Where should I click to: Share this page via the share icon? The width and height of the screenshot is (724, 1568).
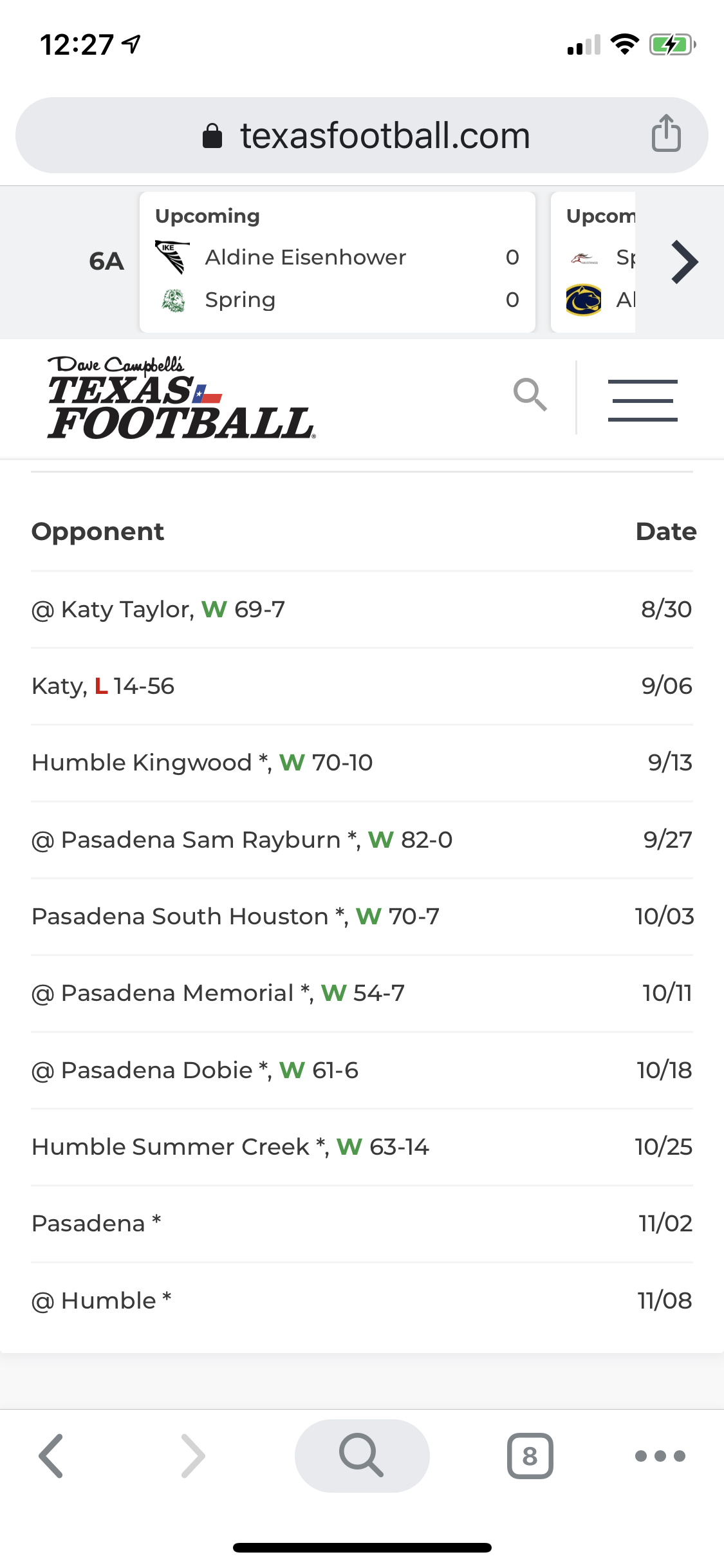pos(666,134)
